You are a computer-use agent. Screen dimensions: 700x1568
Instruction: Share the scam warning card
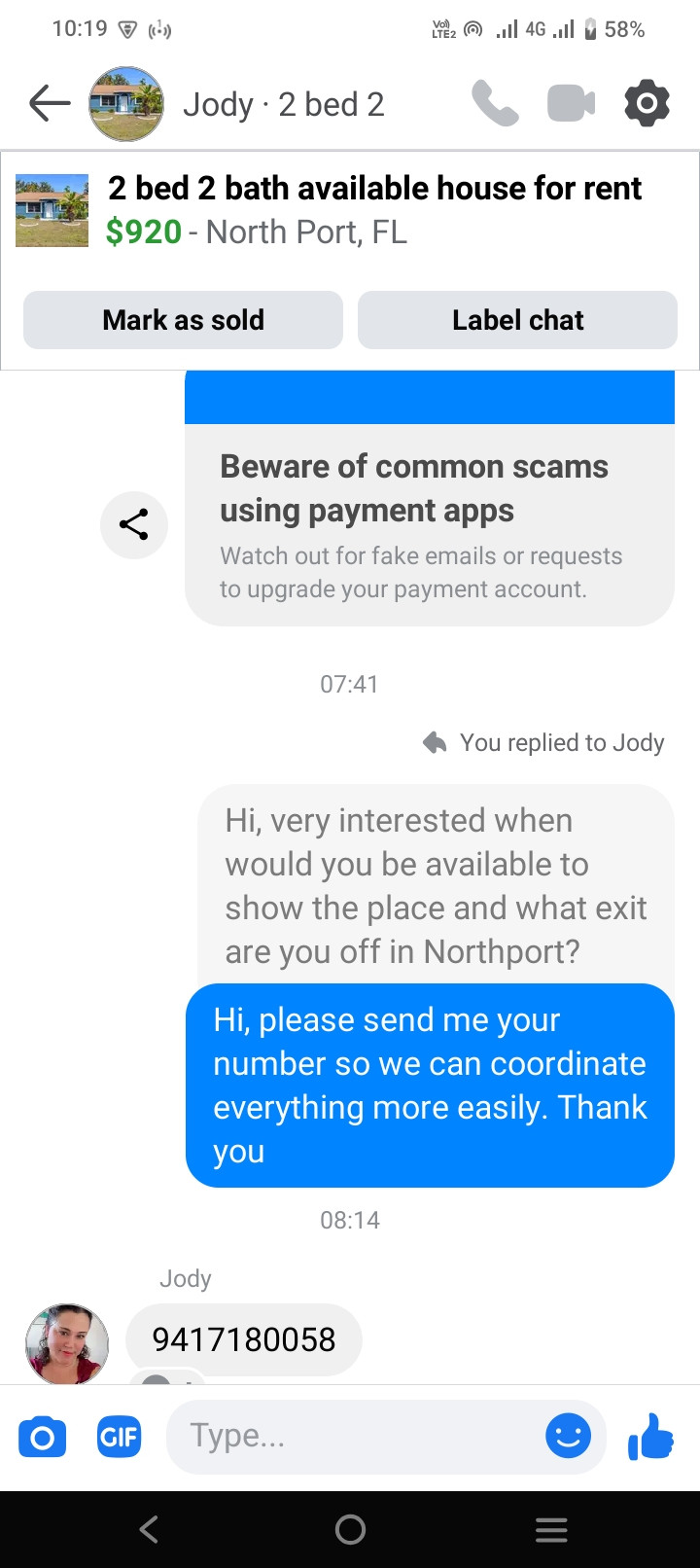[134, 524]
